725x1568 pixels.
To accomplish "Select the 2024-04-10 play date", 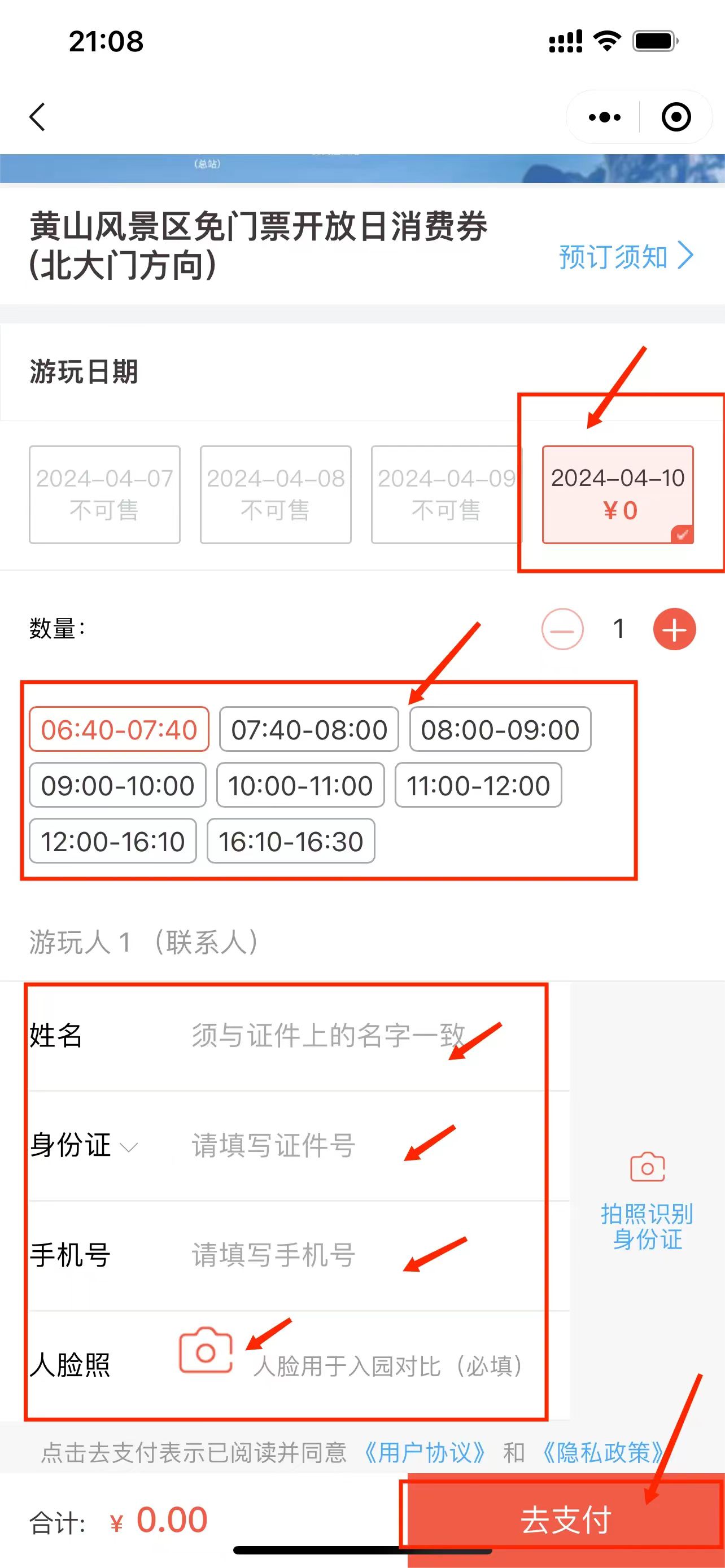I will pos(618,494).
